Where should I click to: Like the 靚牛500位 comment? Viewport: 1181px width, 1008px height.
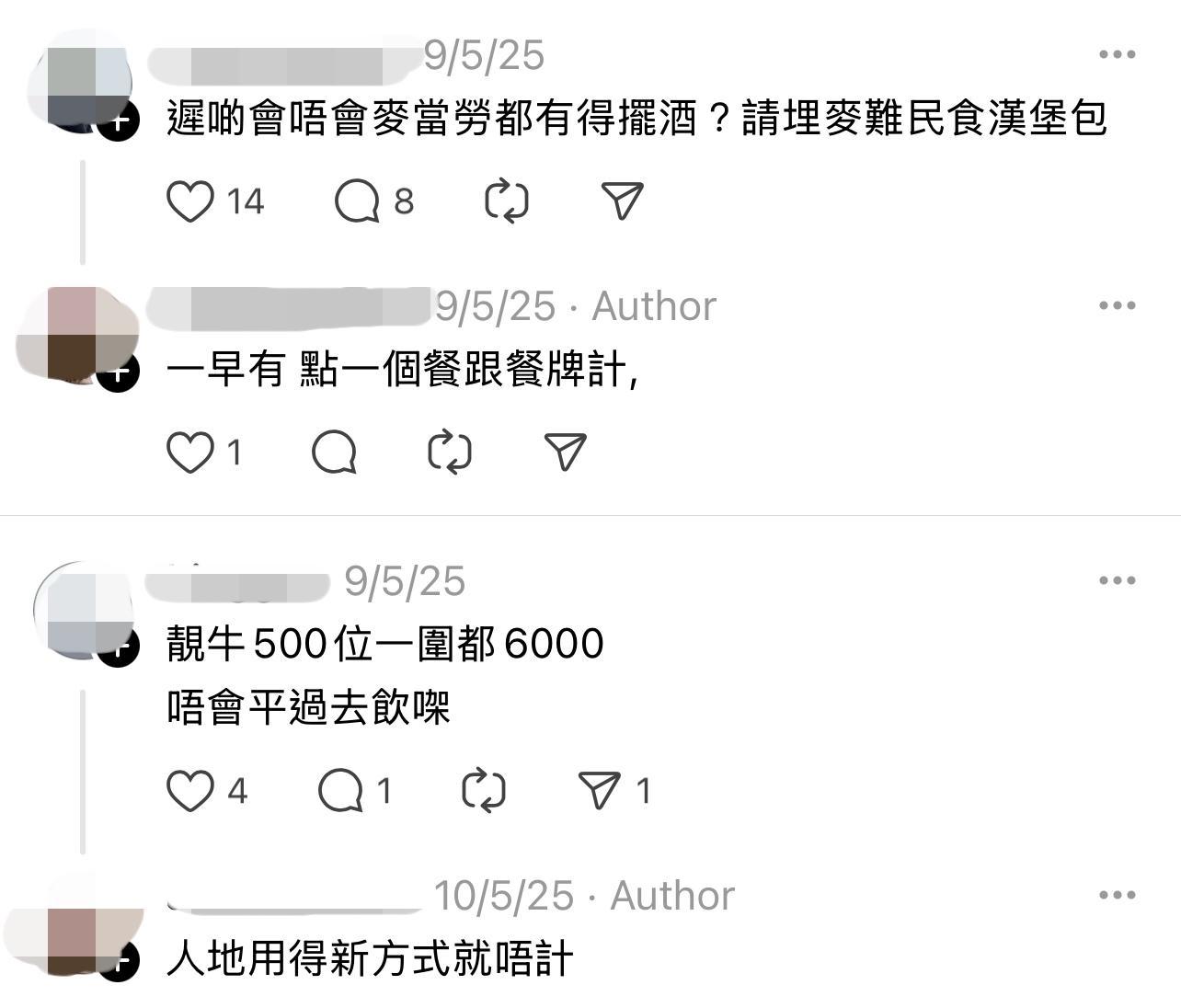[x=190, y=791]
